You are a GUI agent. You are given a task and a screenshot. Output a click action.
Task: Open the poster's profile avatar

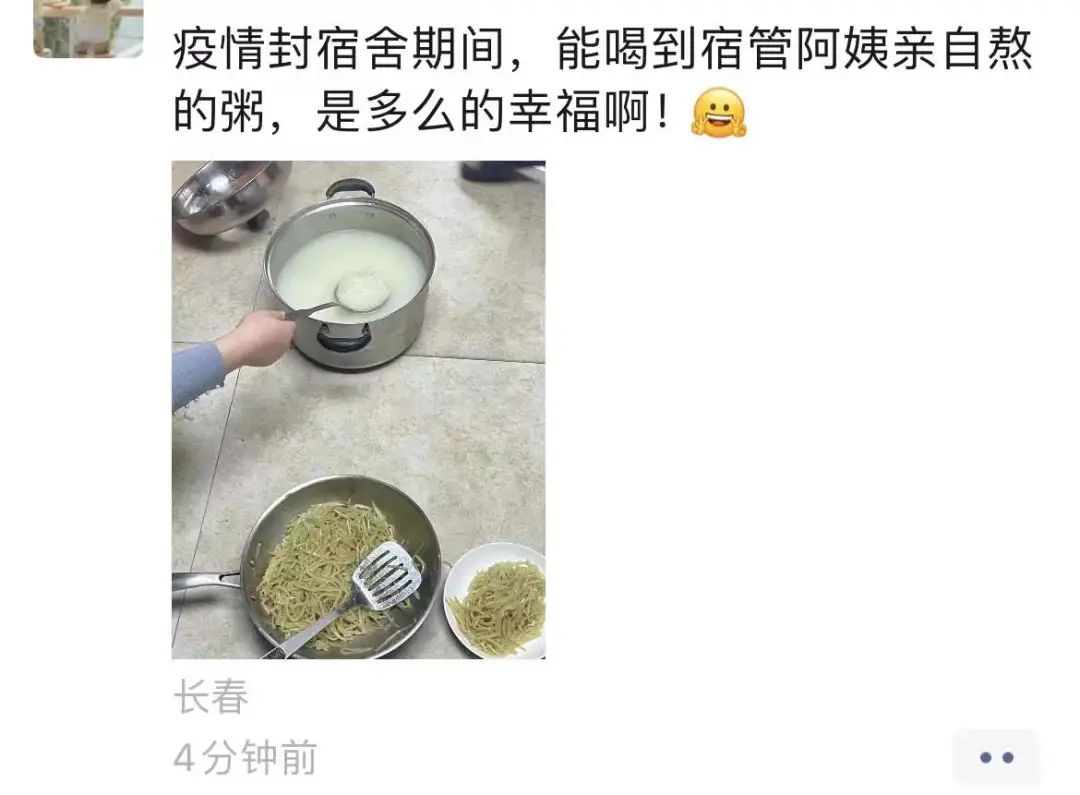(x=88, y=27)
